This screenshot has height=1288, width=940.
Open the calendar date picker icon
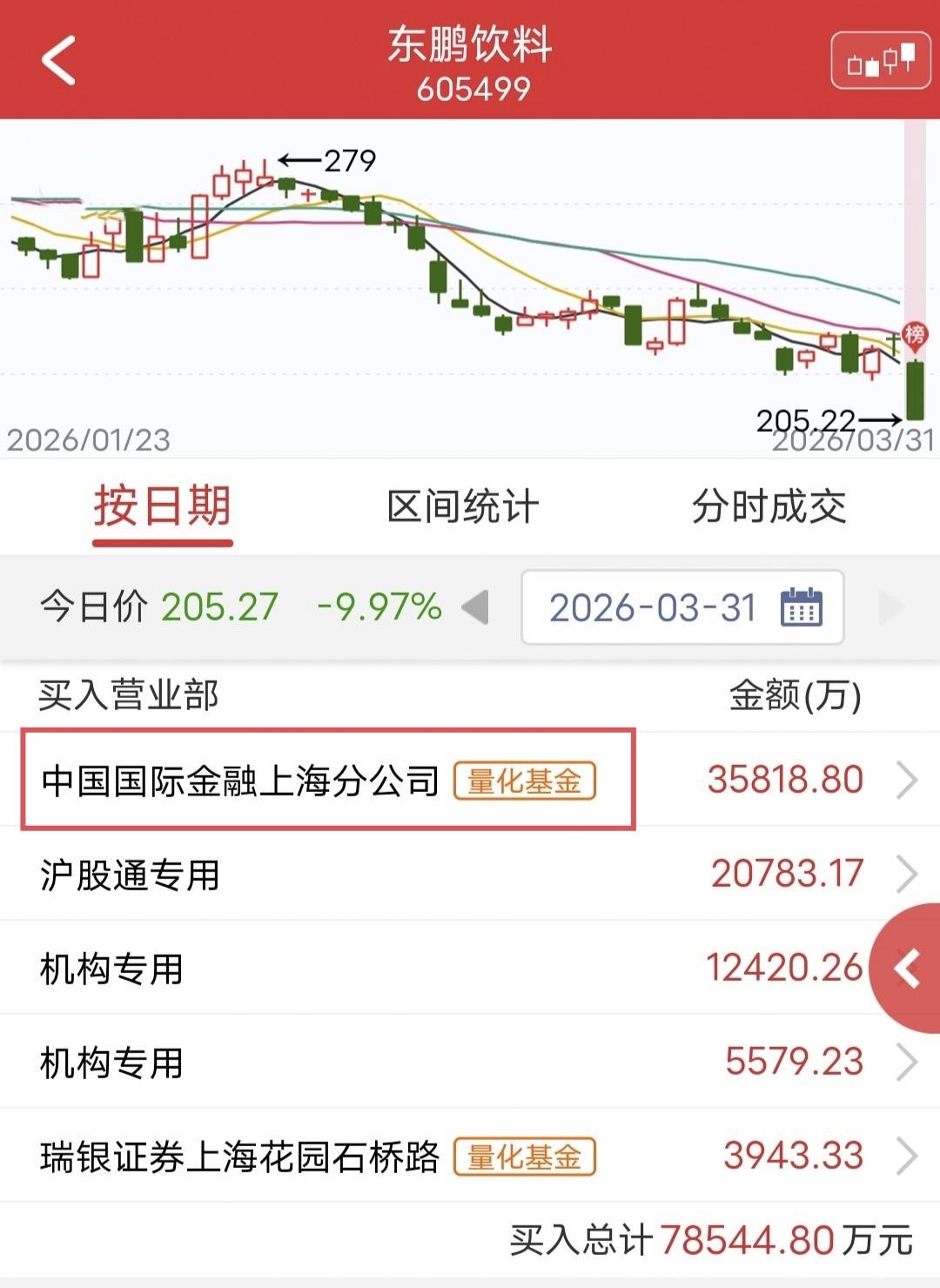(x=803, y=607)
